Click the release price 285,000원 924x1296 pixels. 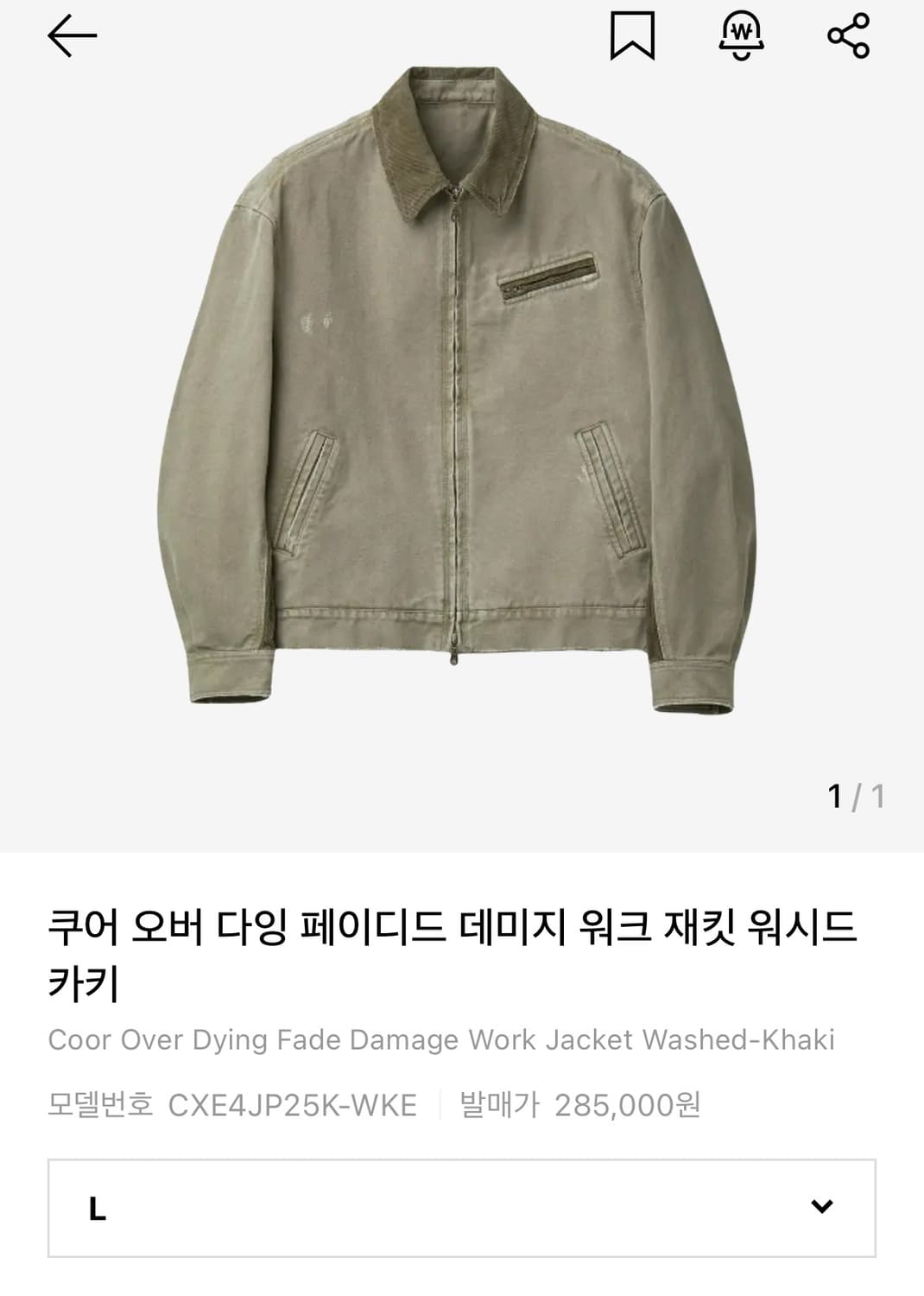coord(630,1102)
